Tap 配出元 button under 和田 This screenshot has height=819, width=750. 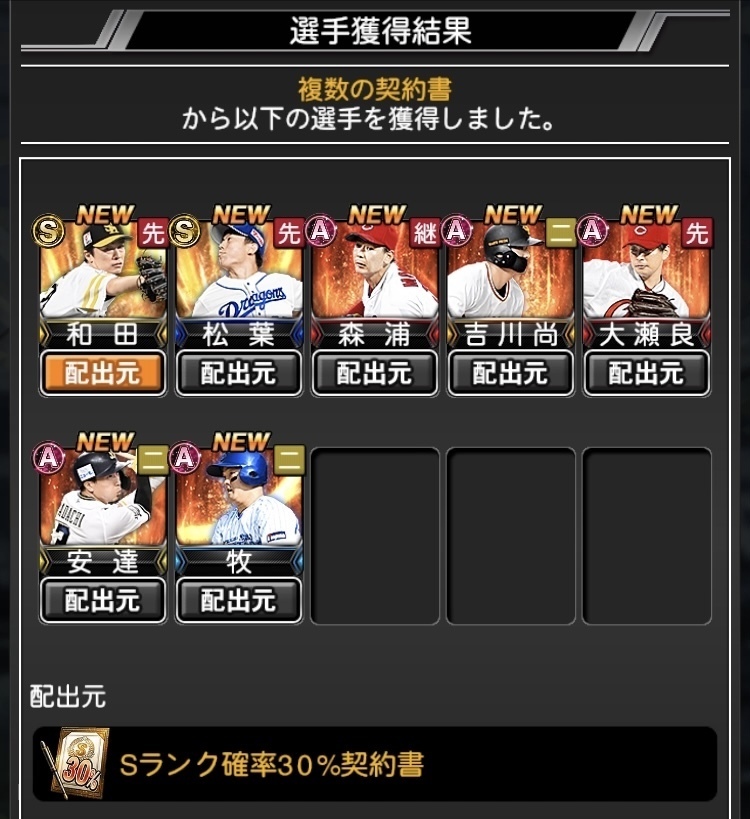[103, 374]
